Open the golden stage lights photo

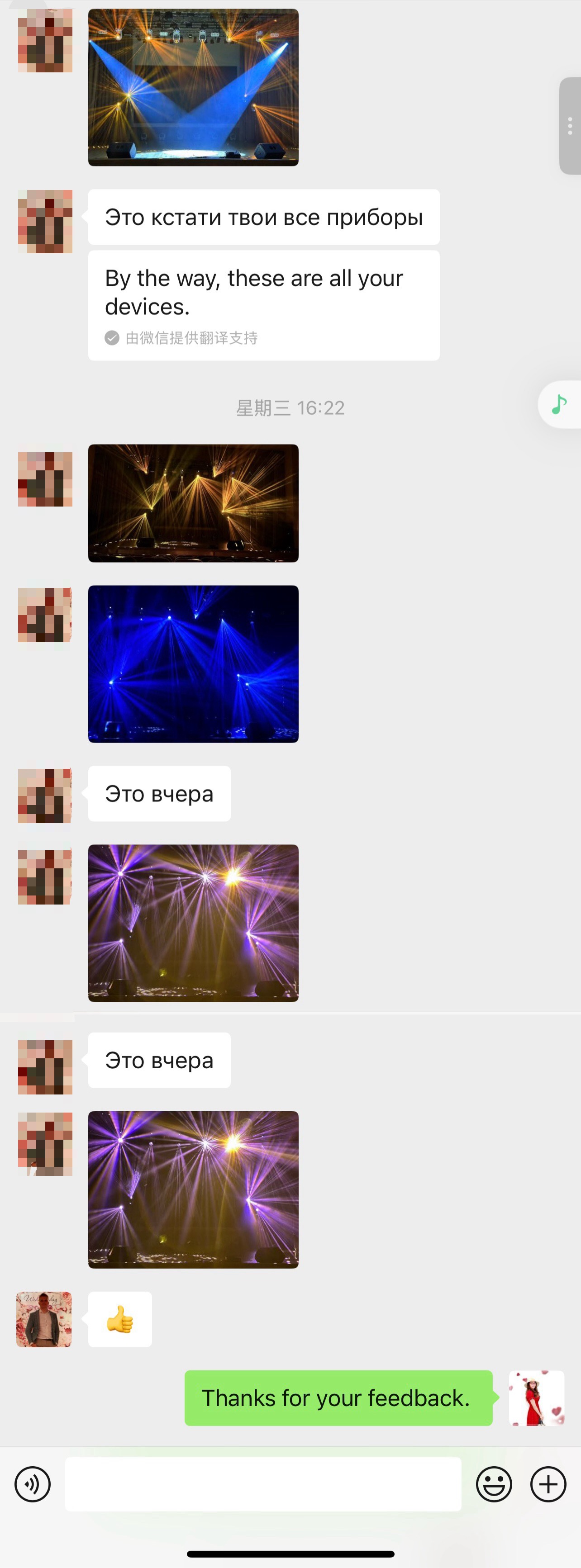(193, 503)
